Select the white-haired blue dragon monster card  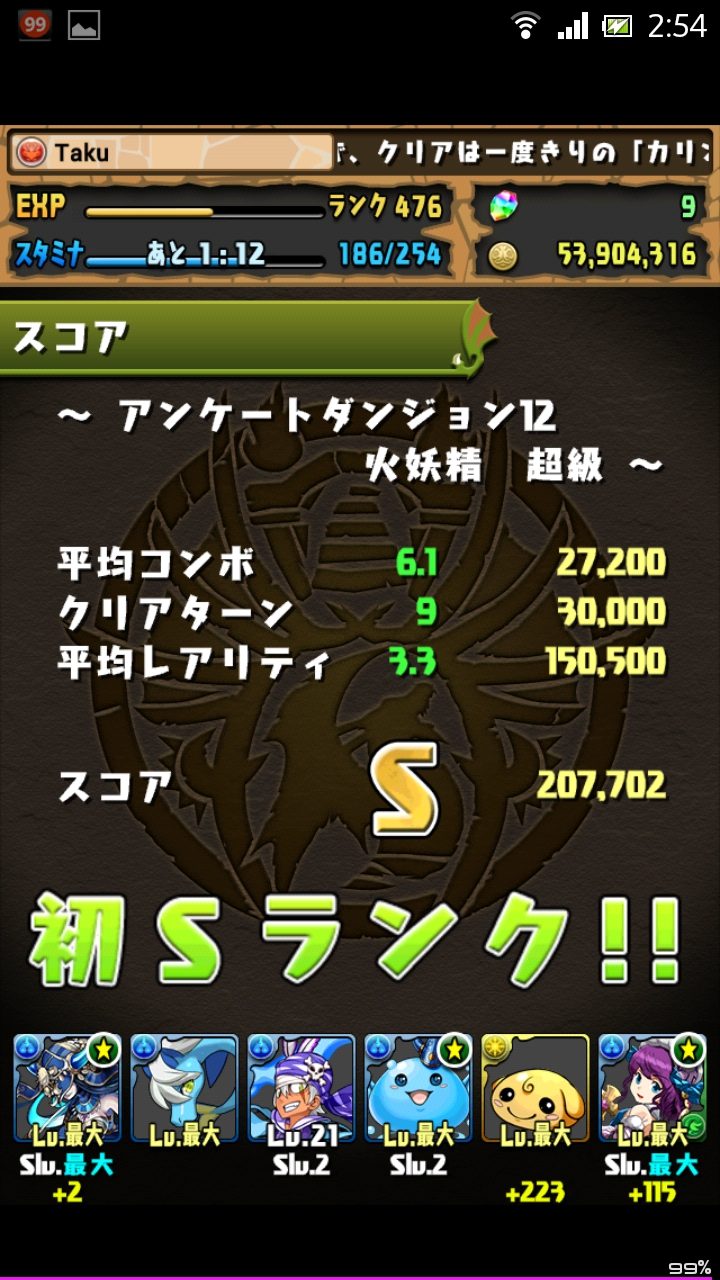(184, 1088)
